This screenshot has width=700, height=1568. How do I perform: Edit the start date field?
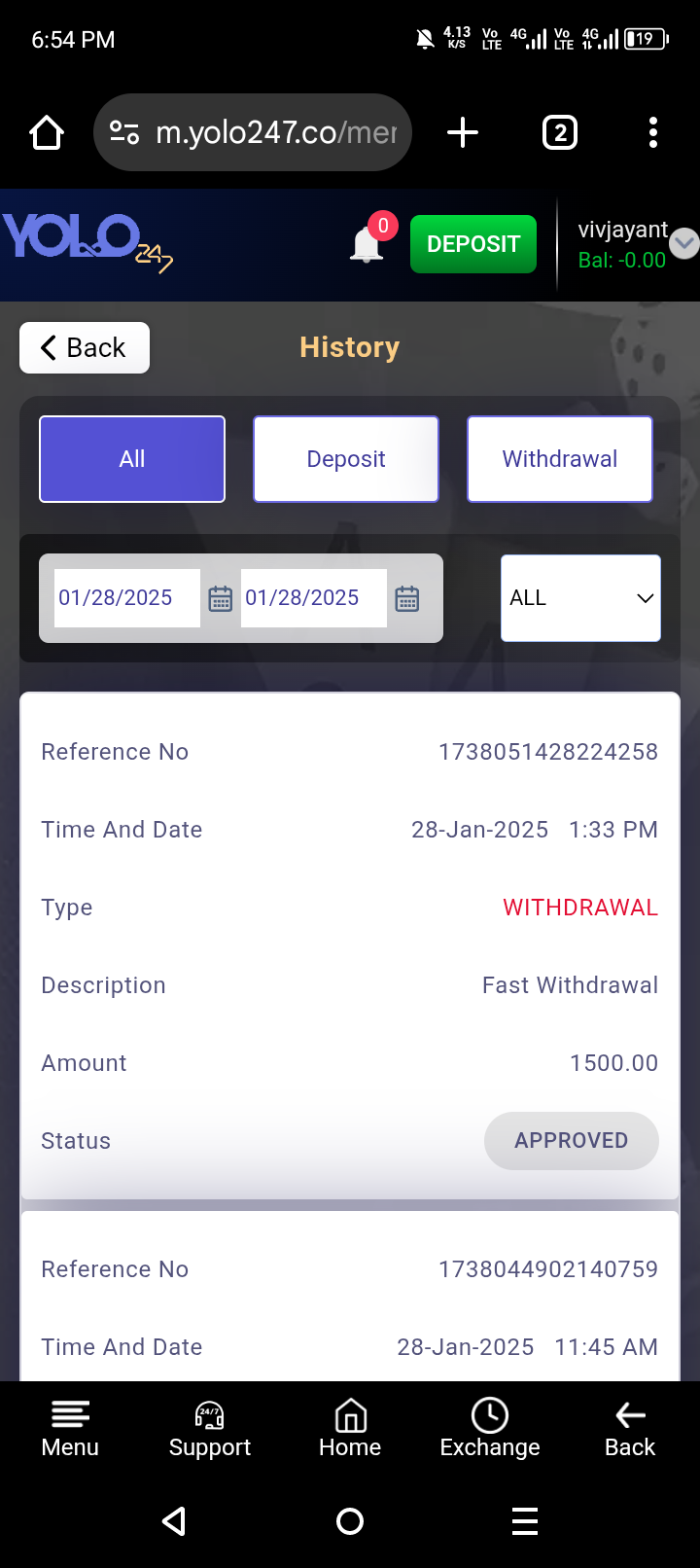[x=126, y=598]
